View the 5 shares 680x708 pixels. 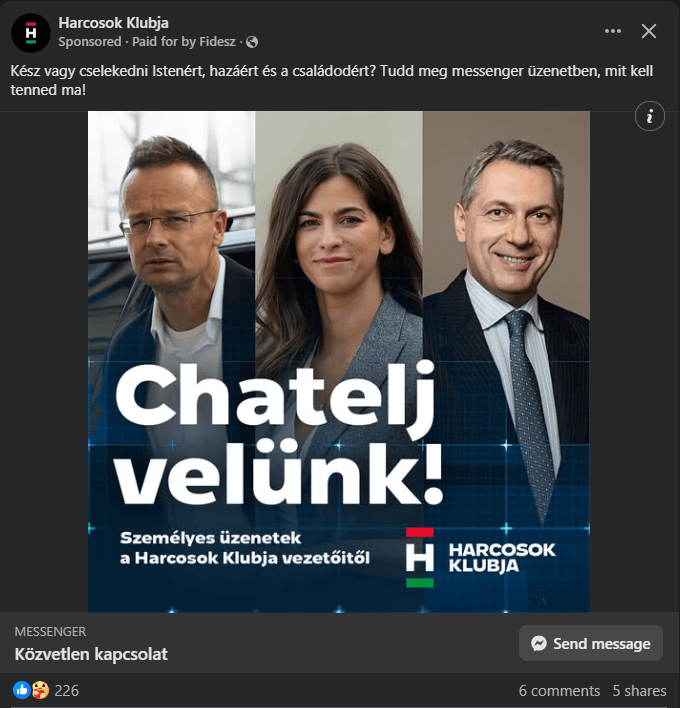pyautogui.click(x=639, y=690)
